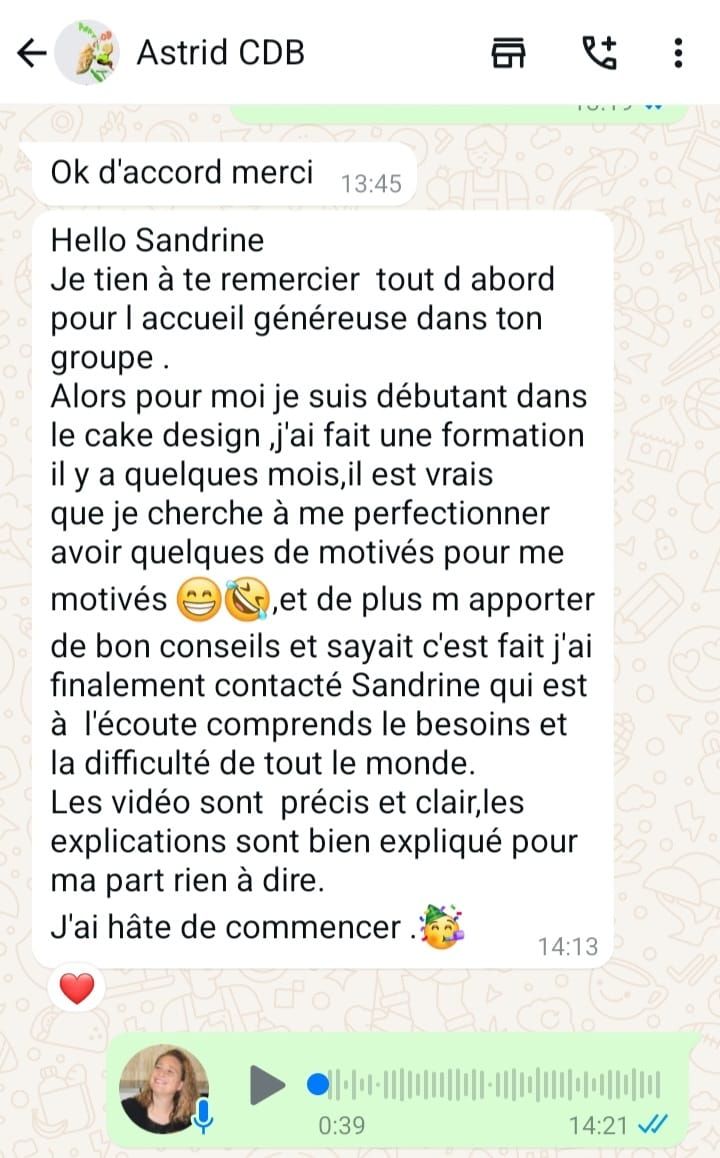Play the 0:39 voice message
720x1158 pixels.
click(x=266, y=1084)
